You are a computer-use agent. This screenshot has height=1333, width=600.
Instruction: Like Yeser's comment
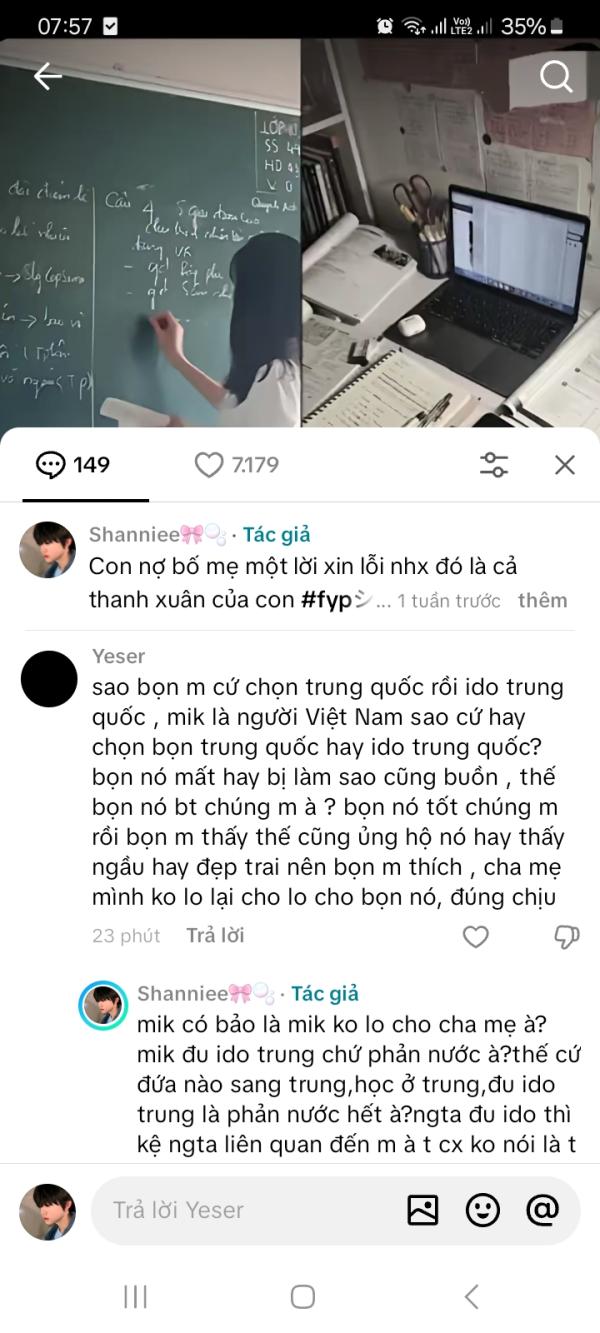tap(476, 937)
